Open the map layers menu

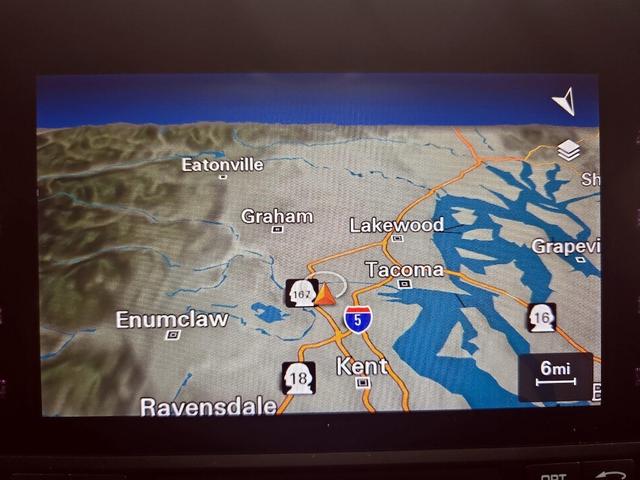point(568,151)
